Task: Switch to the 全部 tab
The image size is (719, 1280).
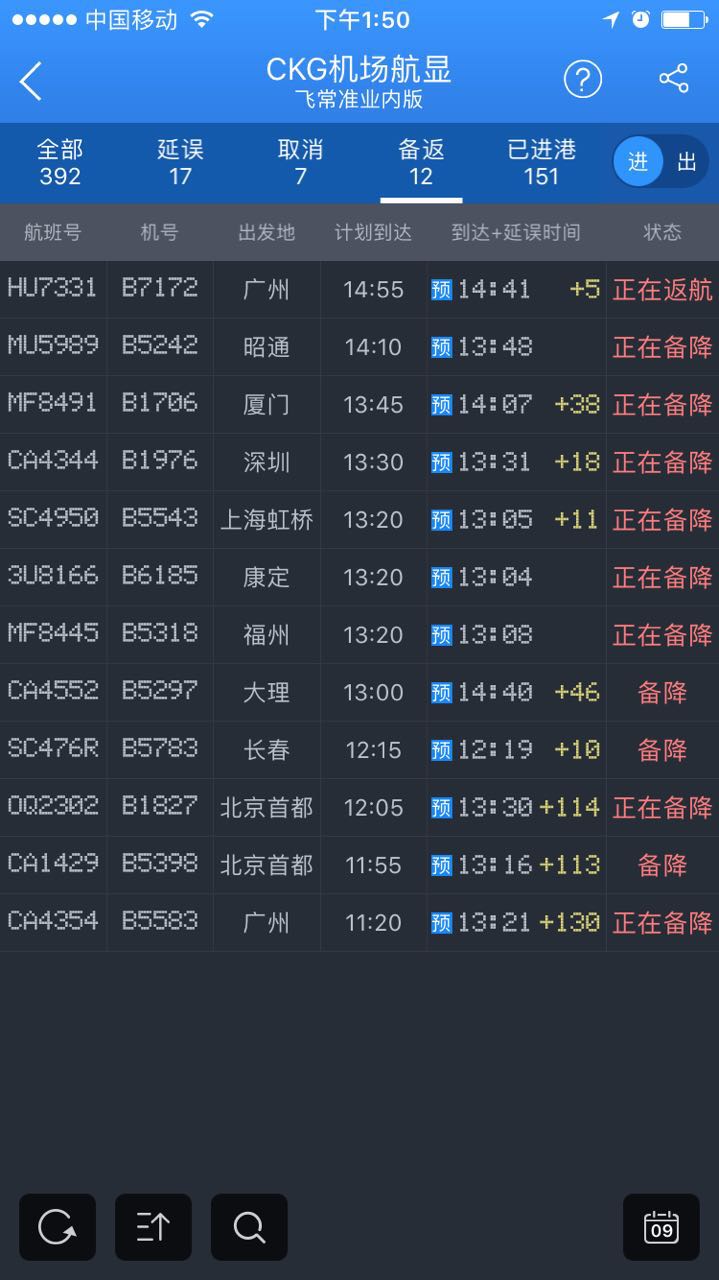Action: 60,162
